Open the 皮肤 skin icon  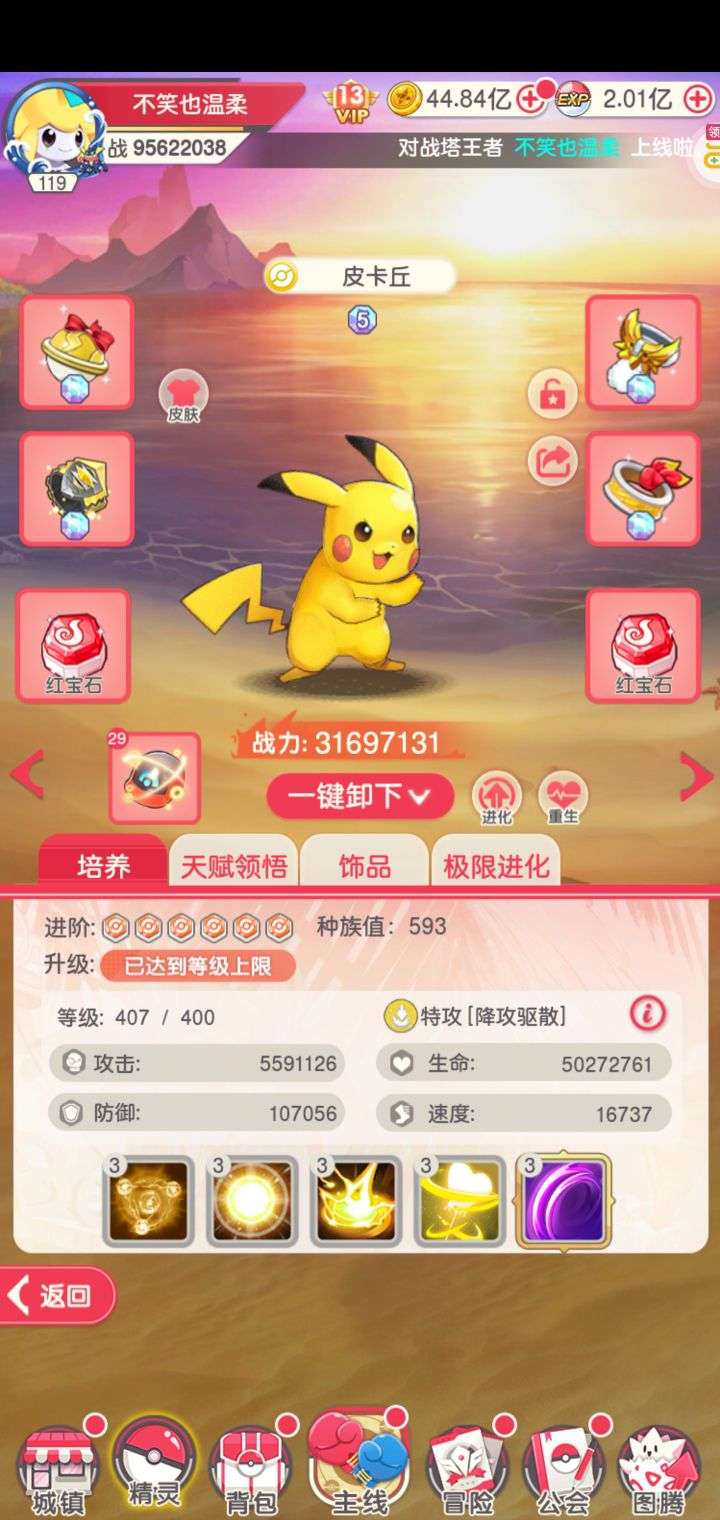tap(183, 397)
